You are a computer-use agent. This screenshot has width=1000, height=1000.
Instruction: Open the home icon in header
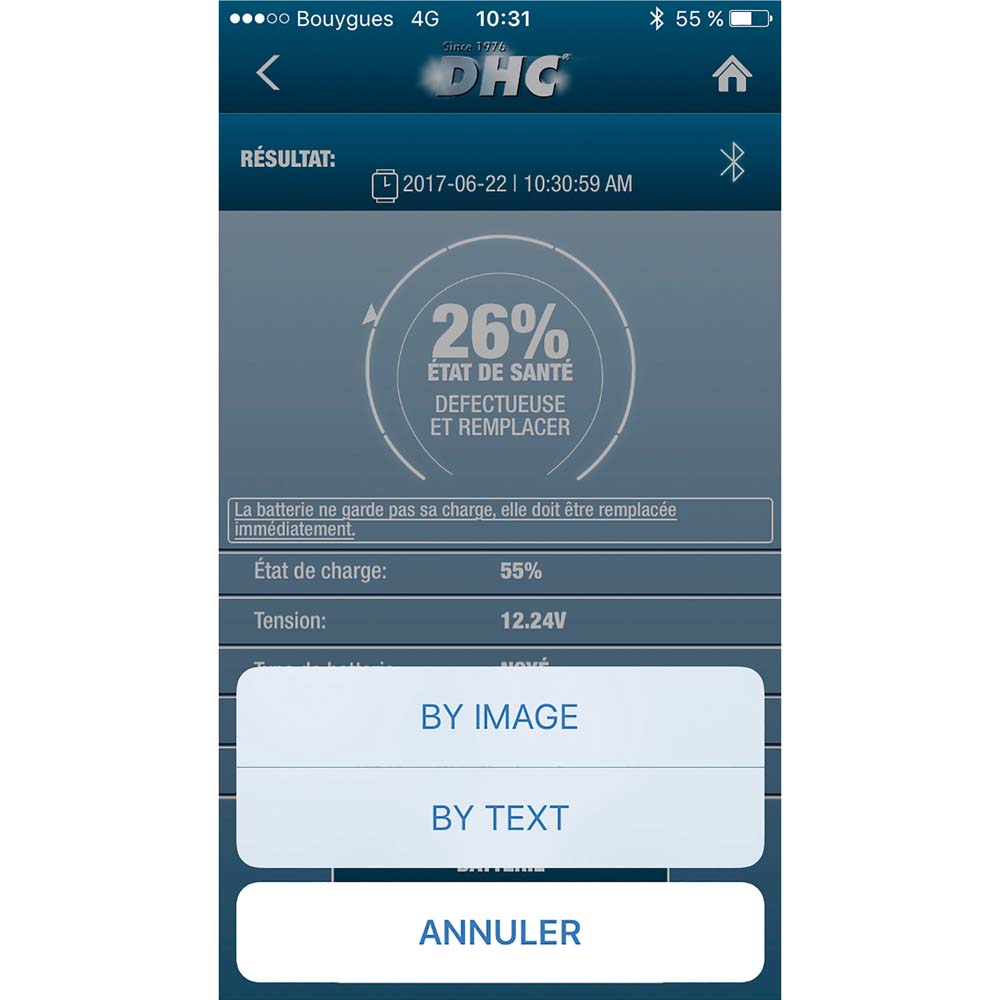[731, 75]
